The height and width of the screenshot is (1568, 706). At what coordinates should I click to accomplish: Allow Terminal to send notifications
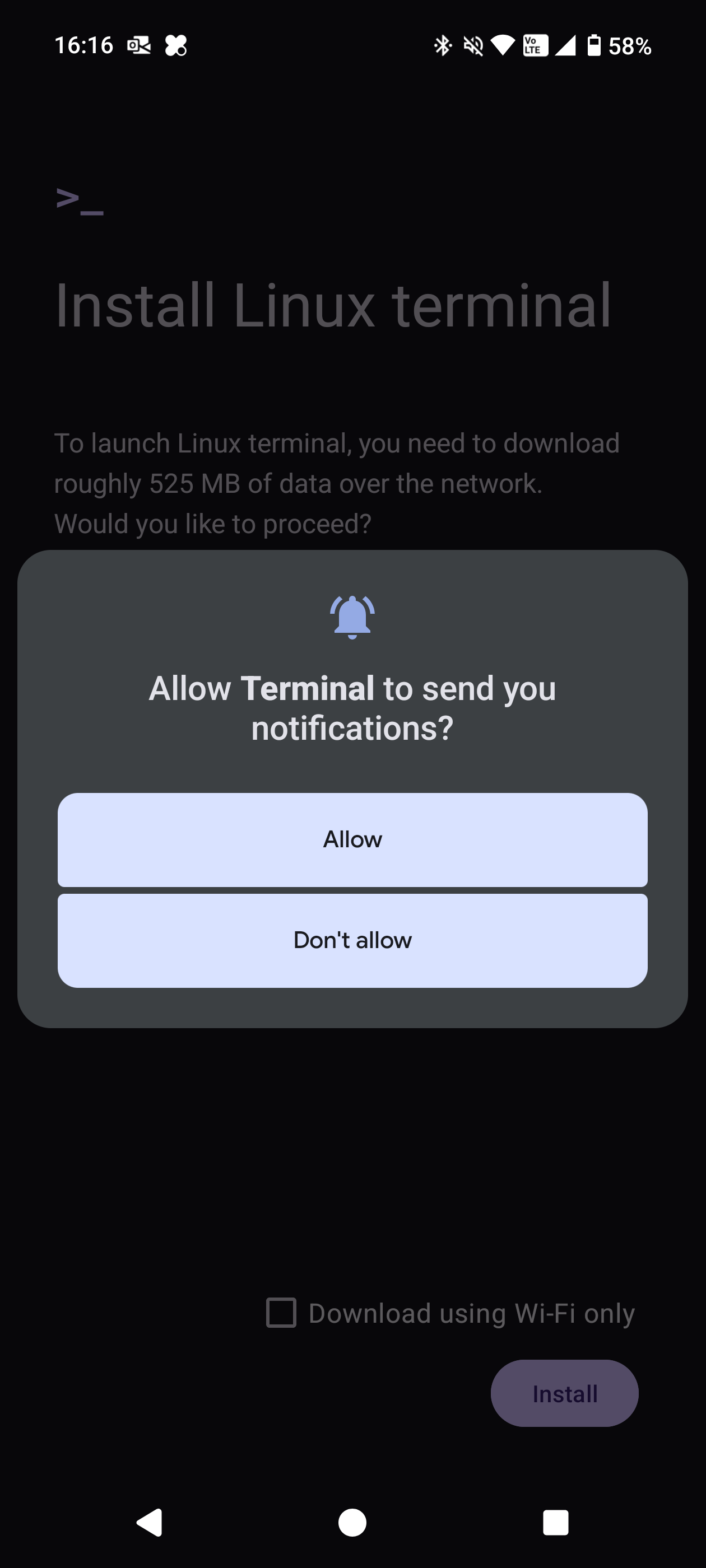point(352,839)
